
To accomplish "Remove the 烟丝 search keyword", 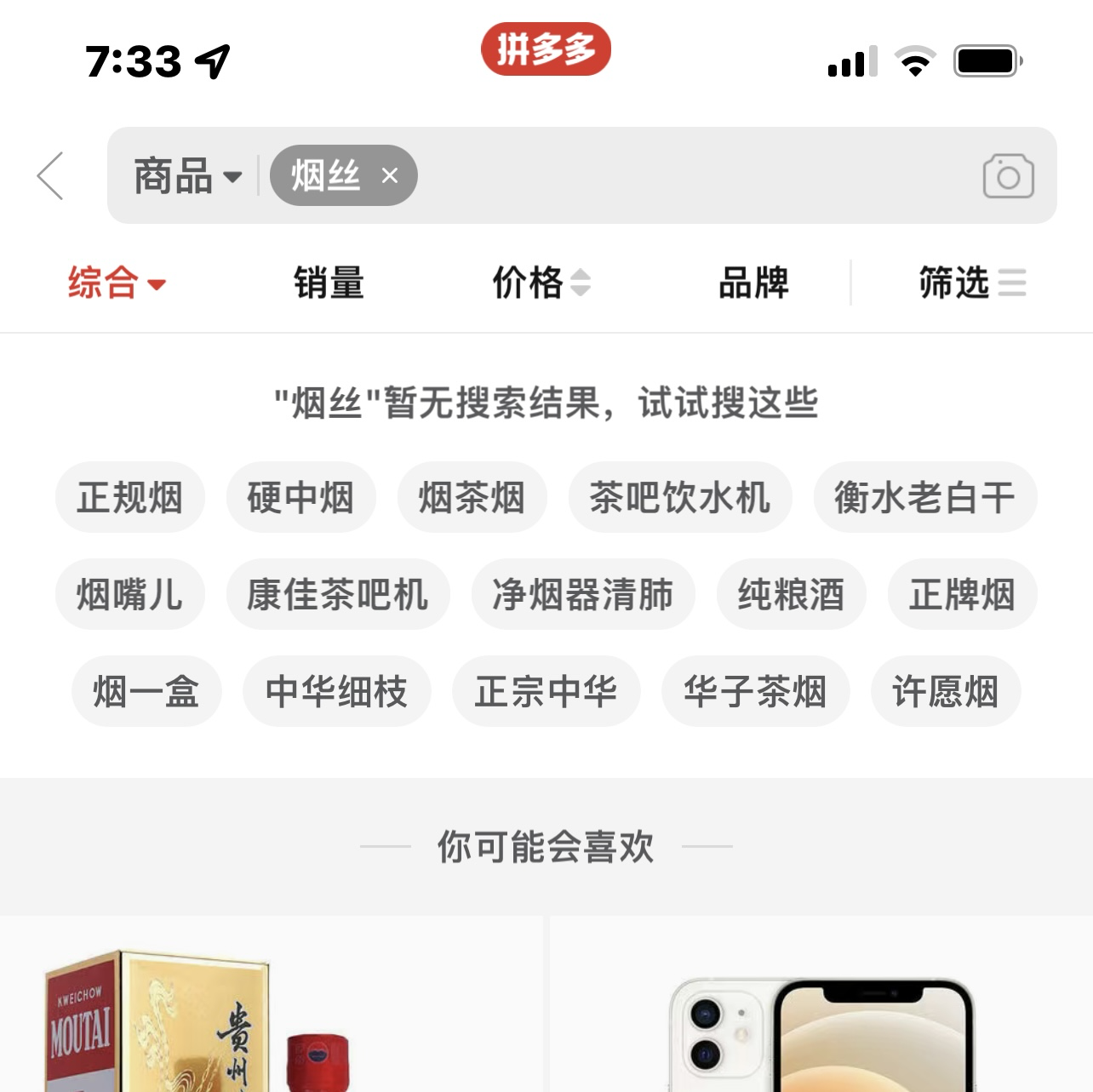I will (390, 176).
